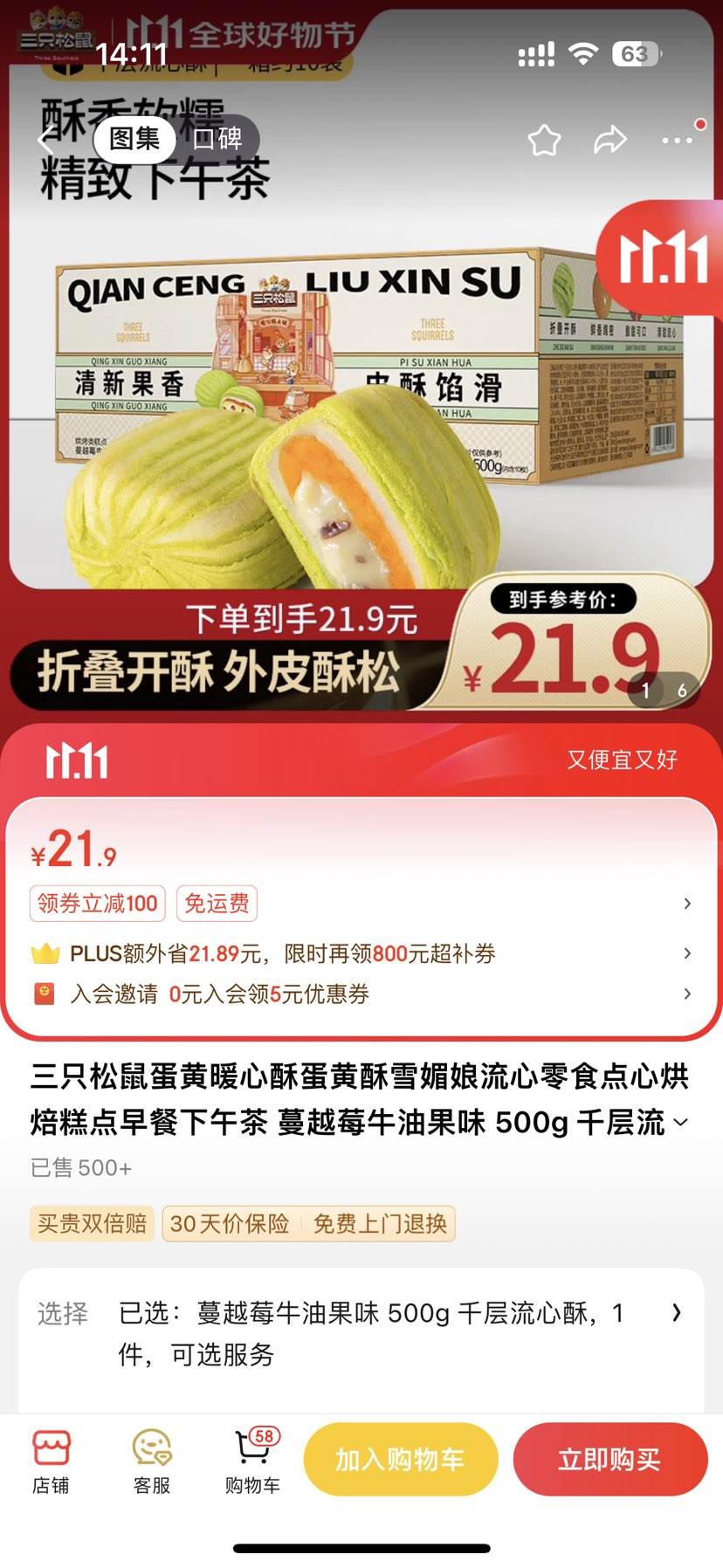723x1568 pixels.
Task: Share this product via the arrow icon
Action: coord(610,140)
